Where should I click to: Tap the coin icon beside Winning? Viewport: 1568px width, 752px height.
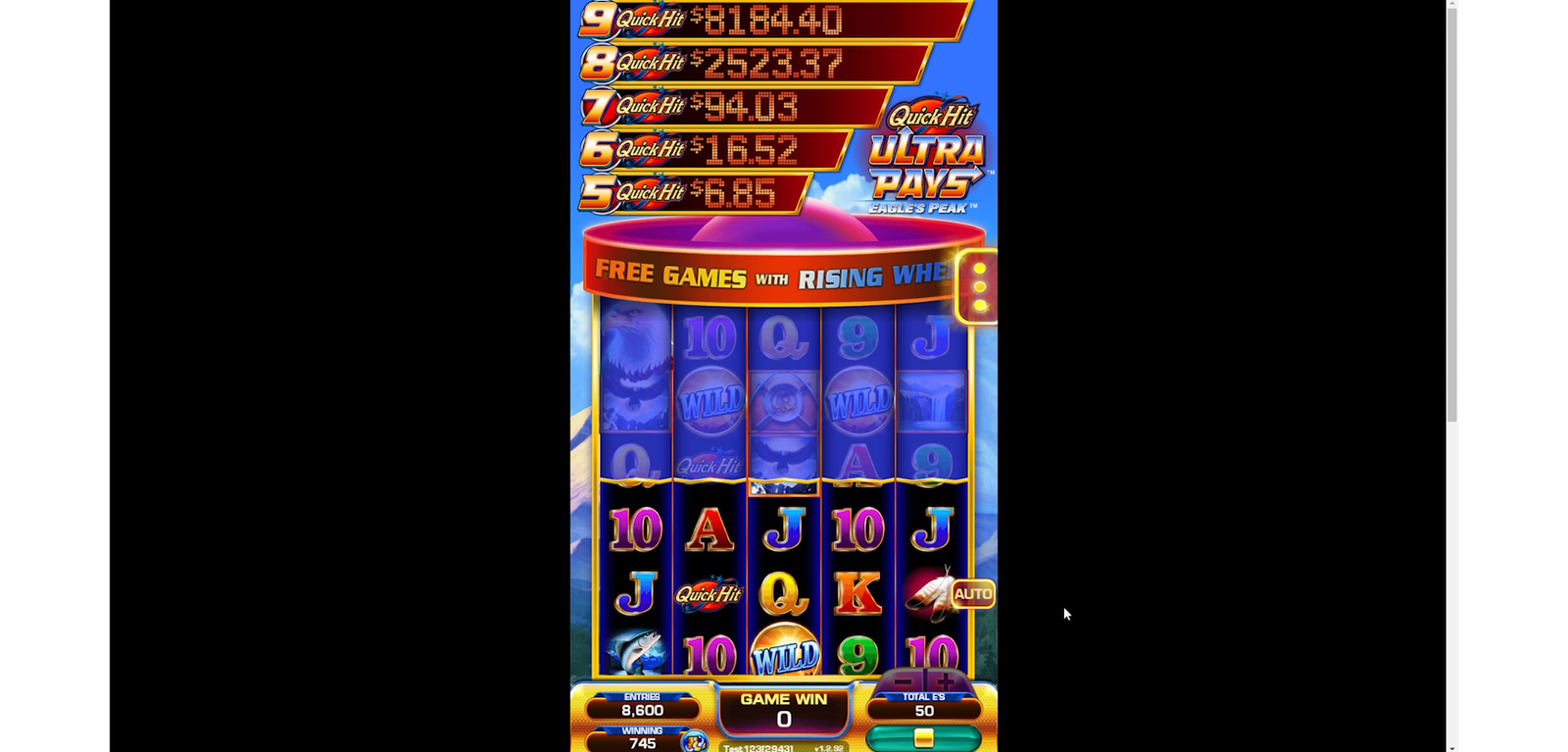(695, 742)
